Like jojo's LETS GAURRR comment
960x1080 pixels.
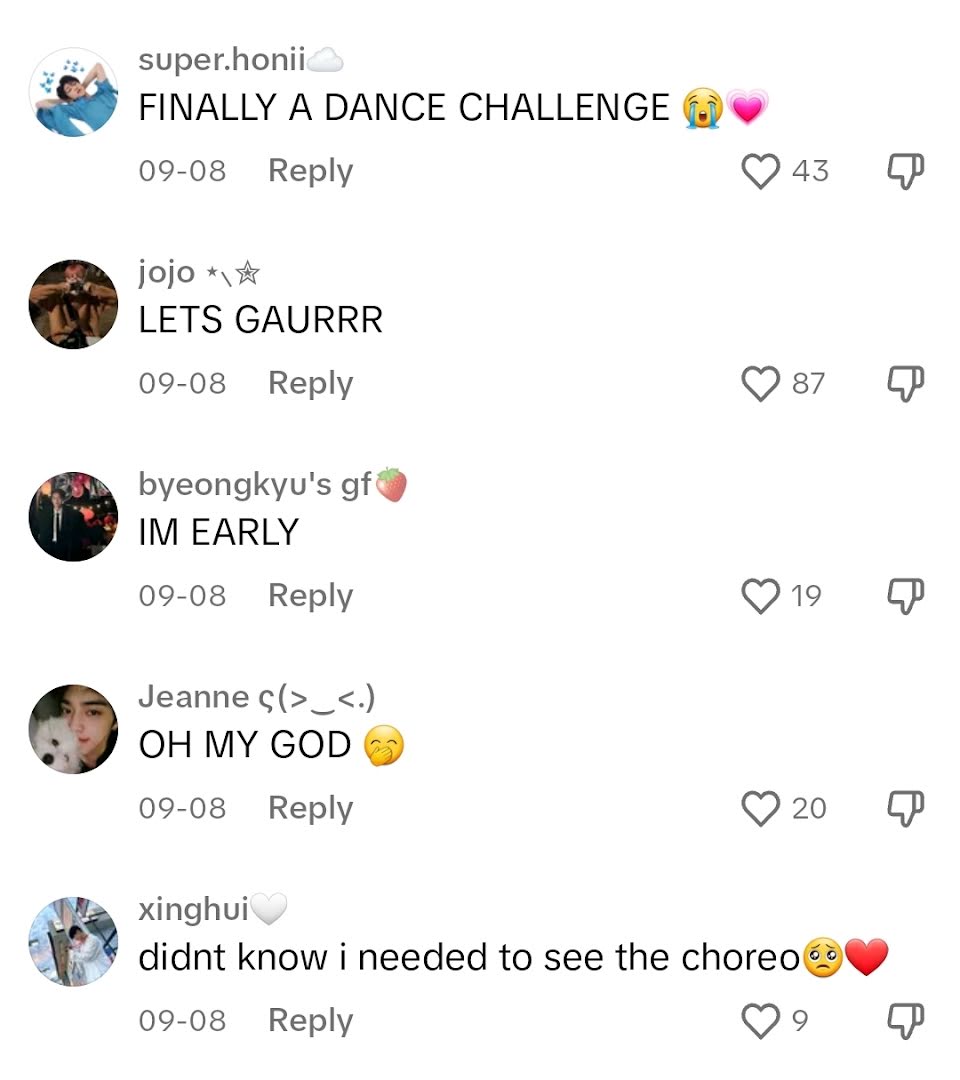point(760,384)
